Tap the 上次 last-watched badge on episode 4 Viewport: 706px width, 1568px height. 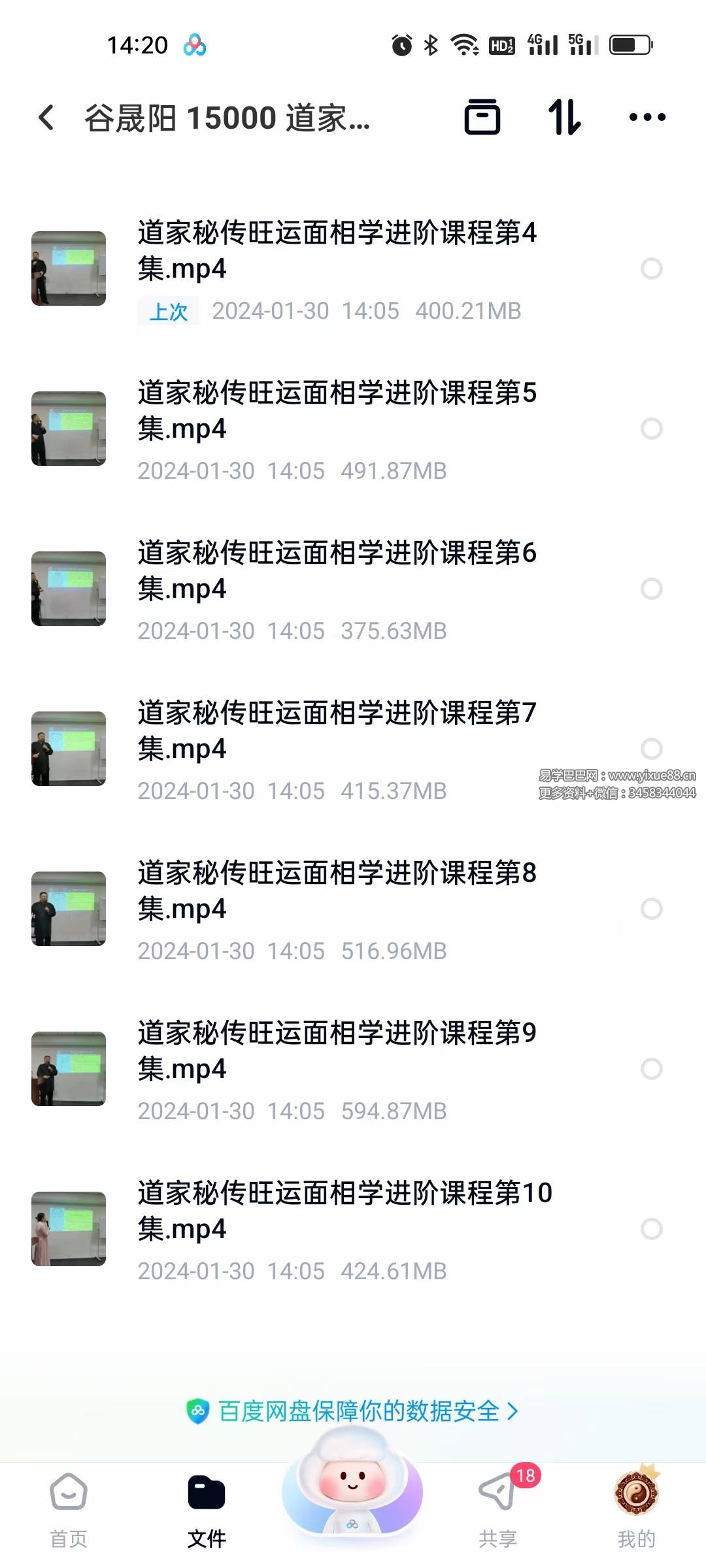click(168, 312)
